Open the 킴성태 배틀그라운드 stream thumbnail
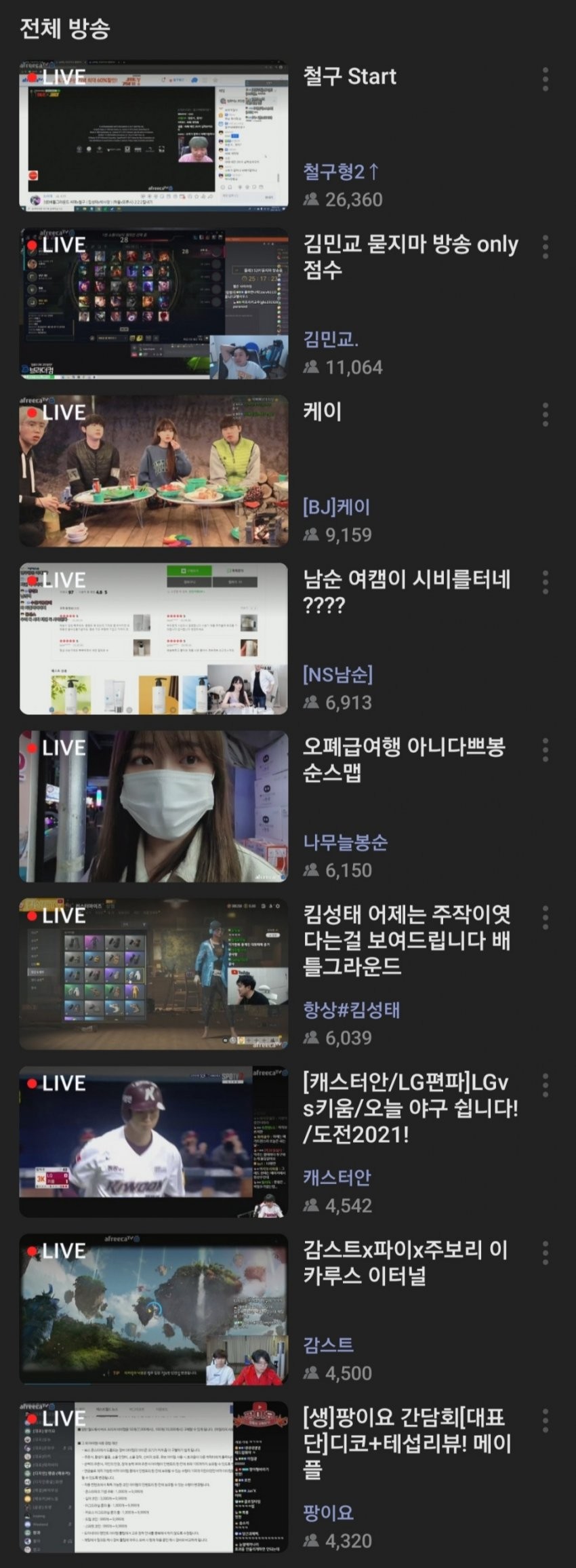Viewport: 576px width, 1568px height. pyautogui.click(x=154, y=973)
